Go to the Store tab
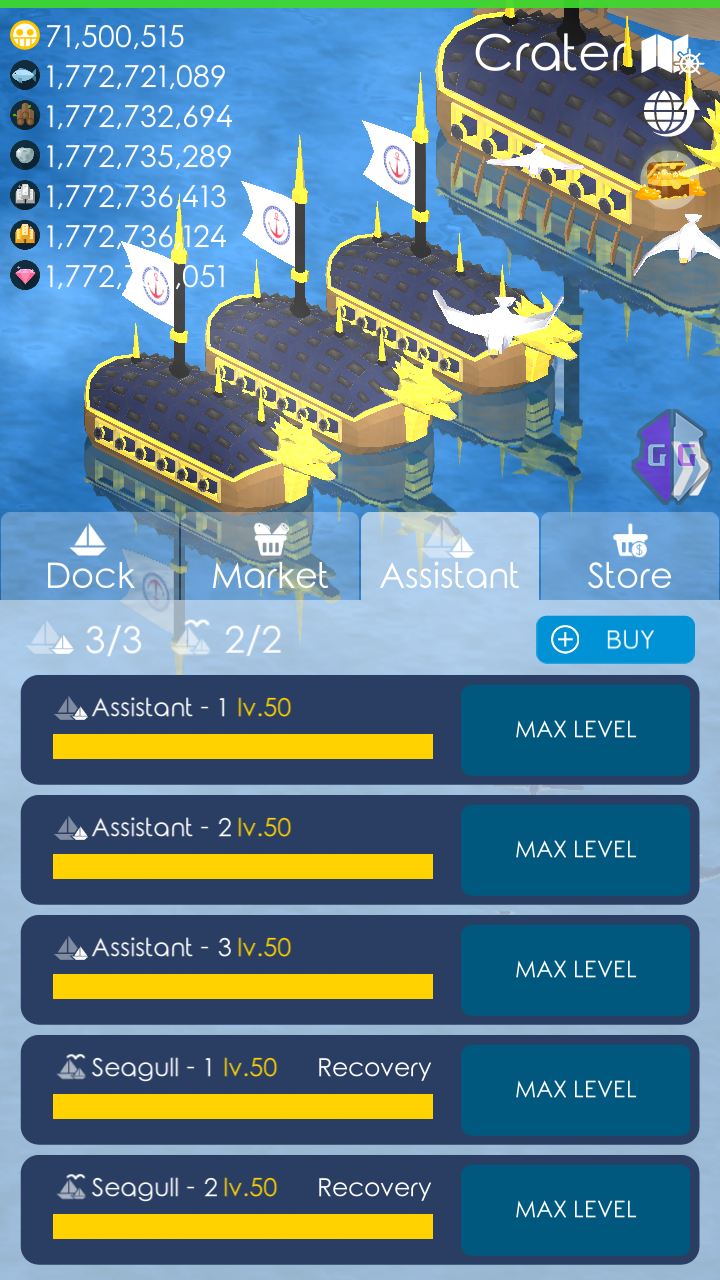The width and height of the screenshot is (720, 1280). [x=630, y=556]
